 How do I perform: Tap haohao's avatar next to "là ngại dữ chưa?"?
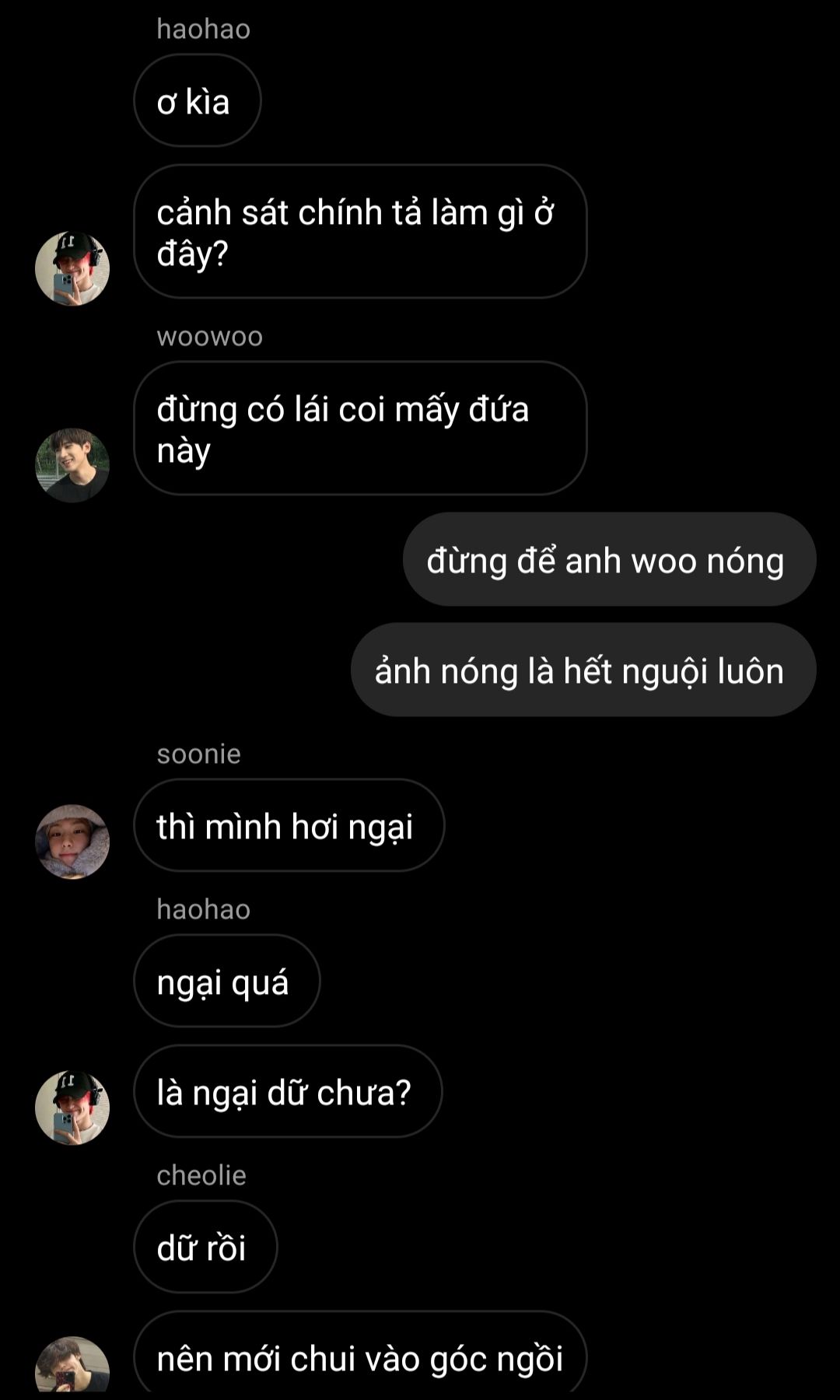pos(72,1108)
